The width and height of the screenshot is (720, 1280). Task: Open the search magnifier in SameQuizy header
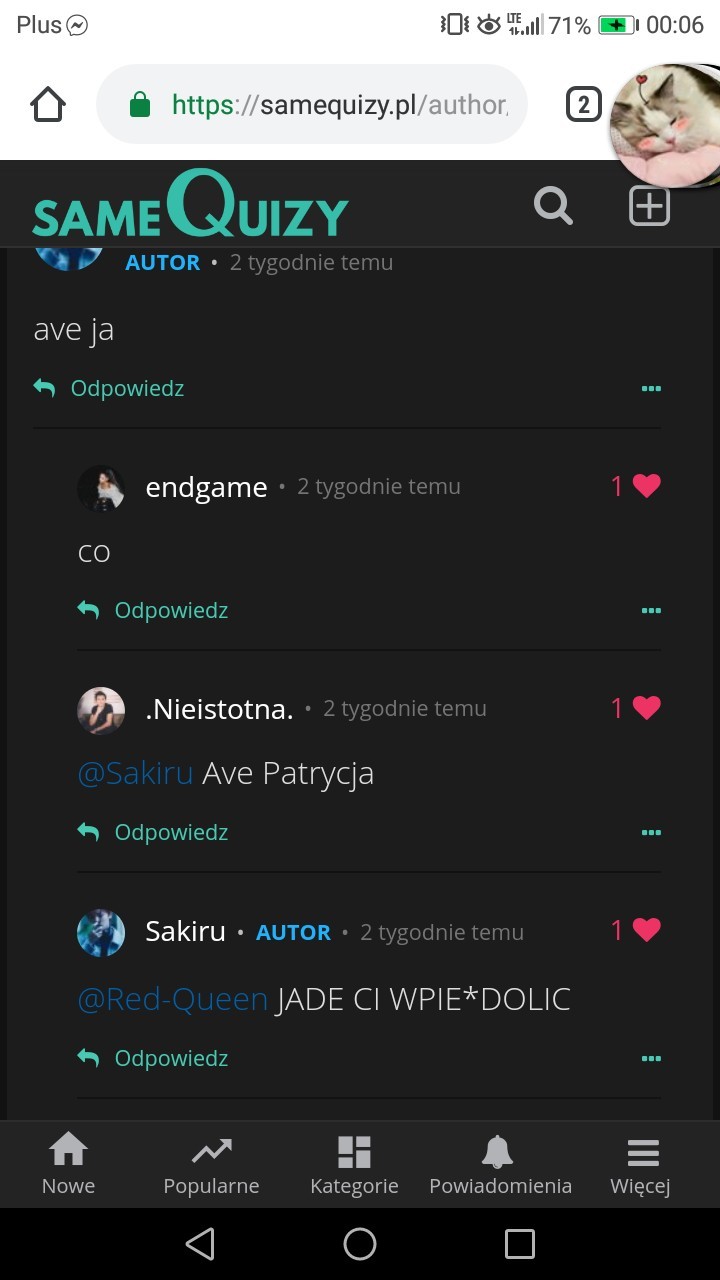coord(553,206)
